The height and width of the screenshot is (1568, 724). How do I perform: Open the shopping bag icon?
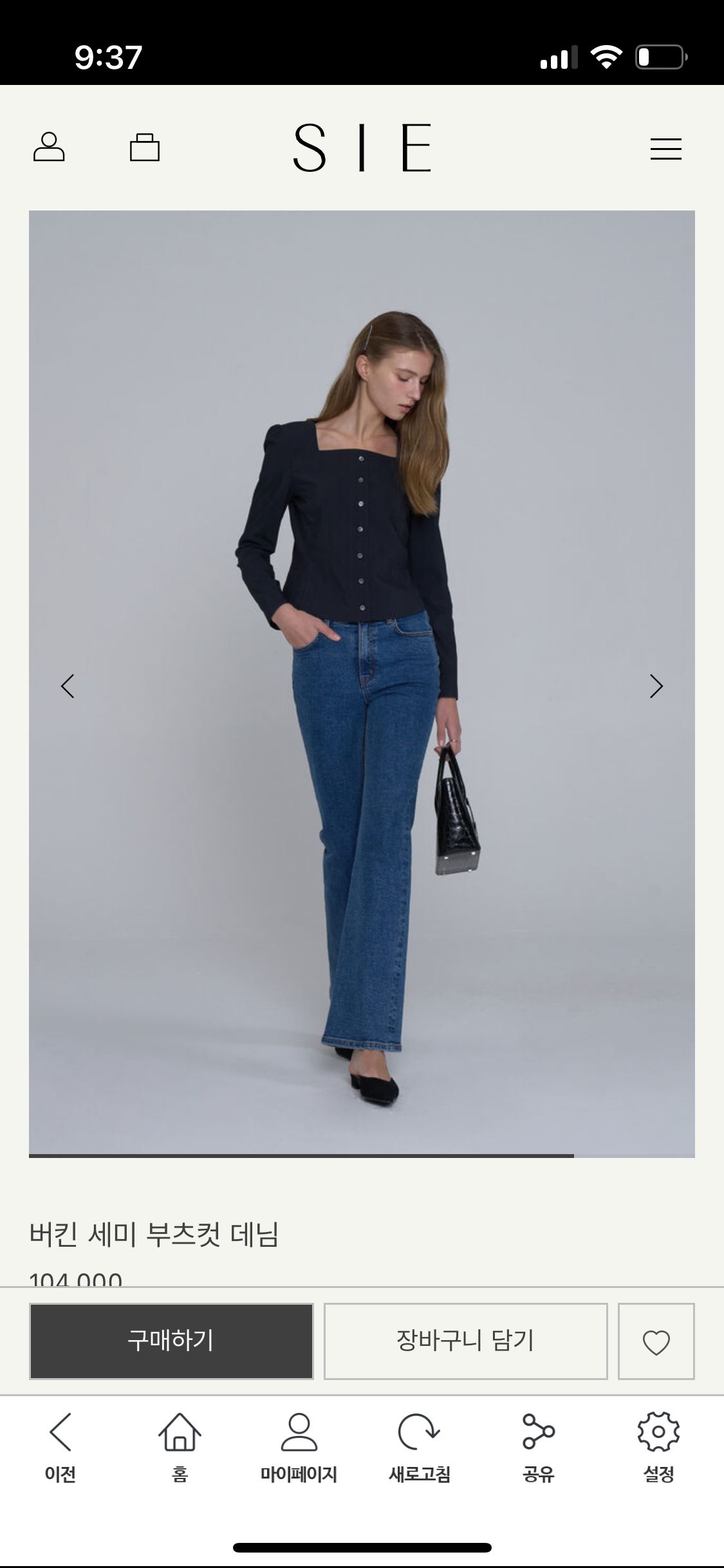point(145,147)
